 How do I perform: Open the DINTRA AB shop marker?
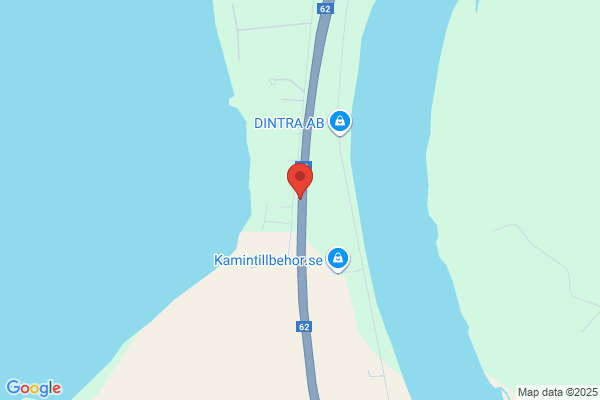click(340, 122)
